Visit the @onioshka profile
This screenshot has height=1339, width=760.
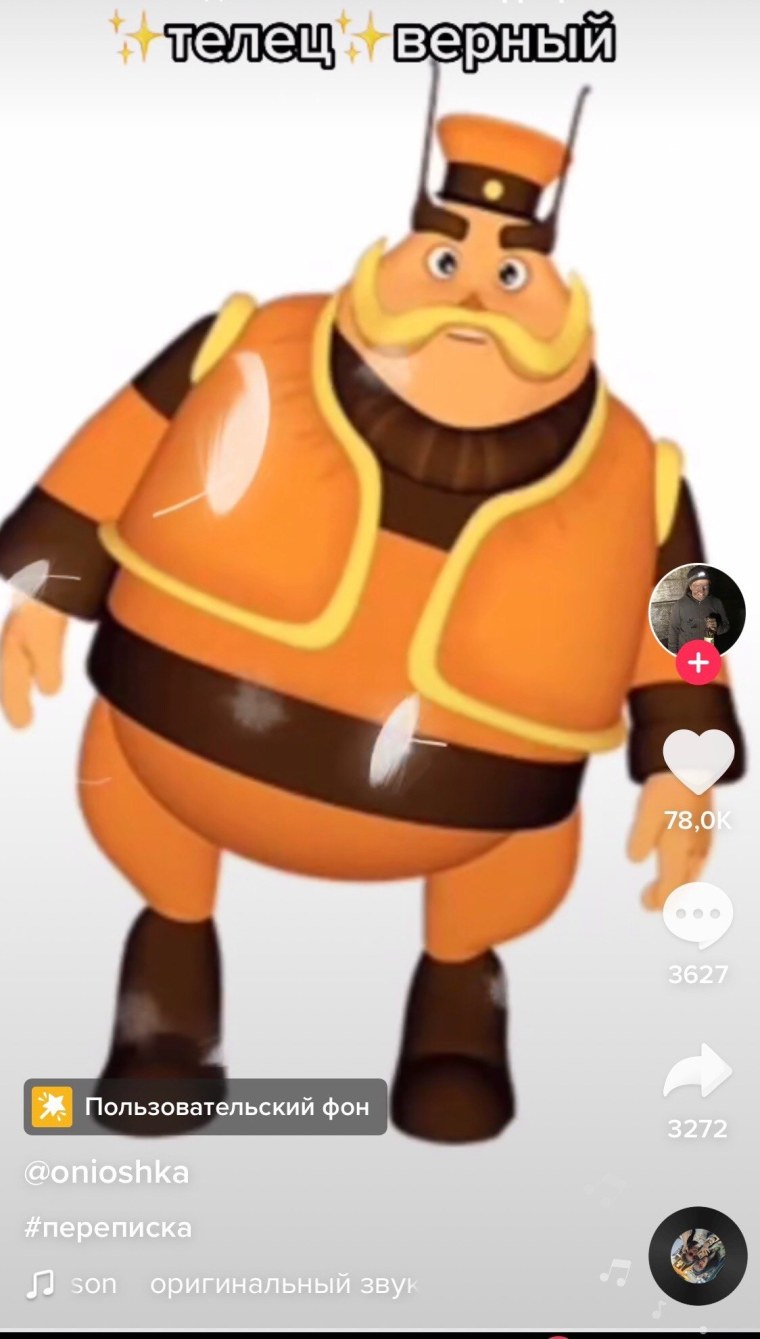tap(107, 1173)
